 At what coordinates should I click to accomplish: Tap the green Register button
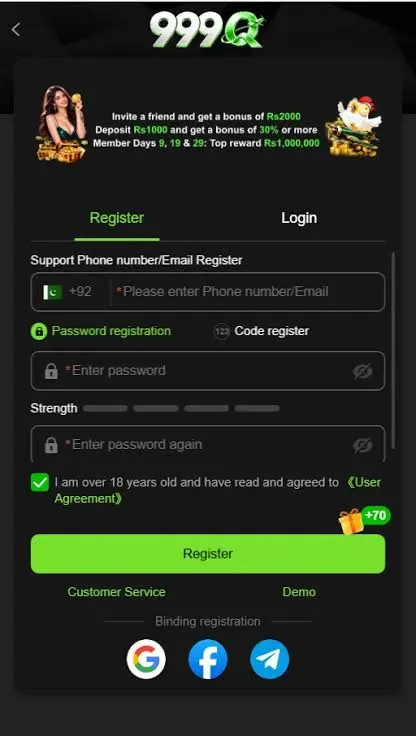(208, 554)
